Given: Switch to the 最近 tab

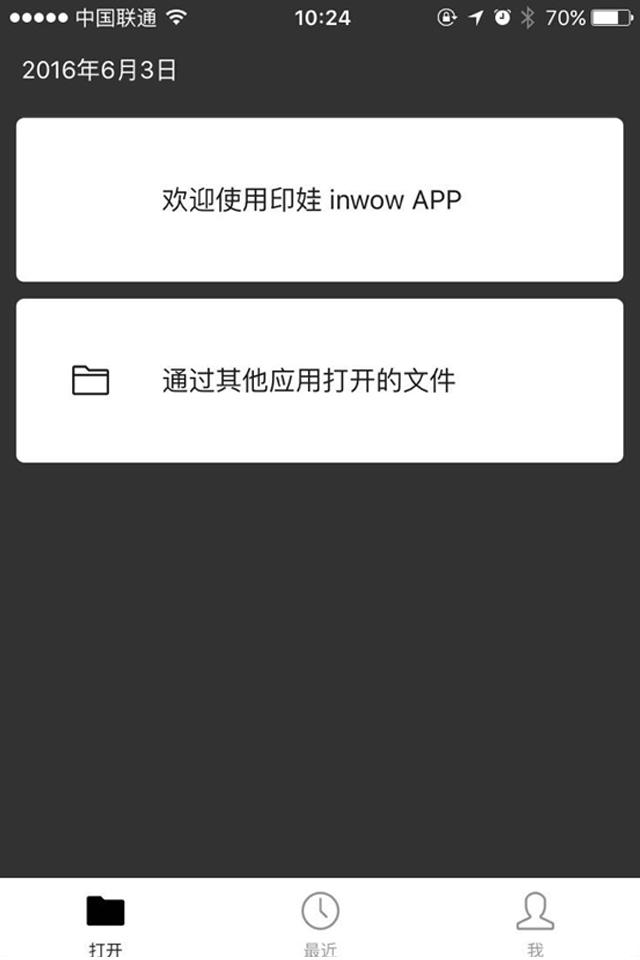Looking at the screenshot, I should point(320,920).
